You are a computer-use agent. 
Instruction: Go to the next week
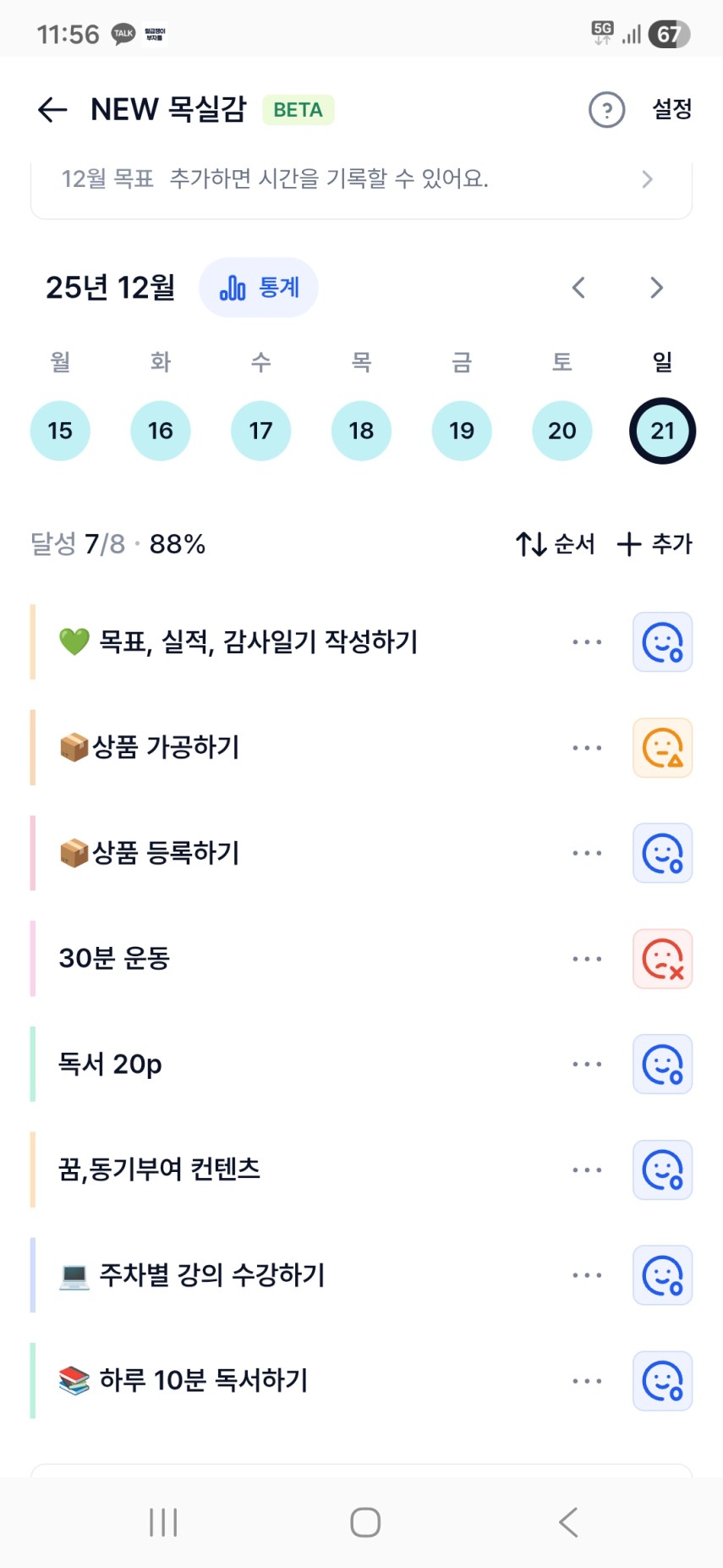656,288
